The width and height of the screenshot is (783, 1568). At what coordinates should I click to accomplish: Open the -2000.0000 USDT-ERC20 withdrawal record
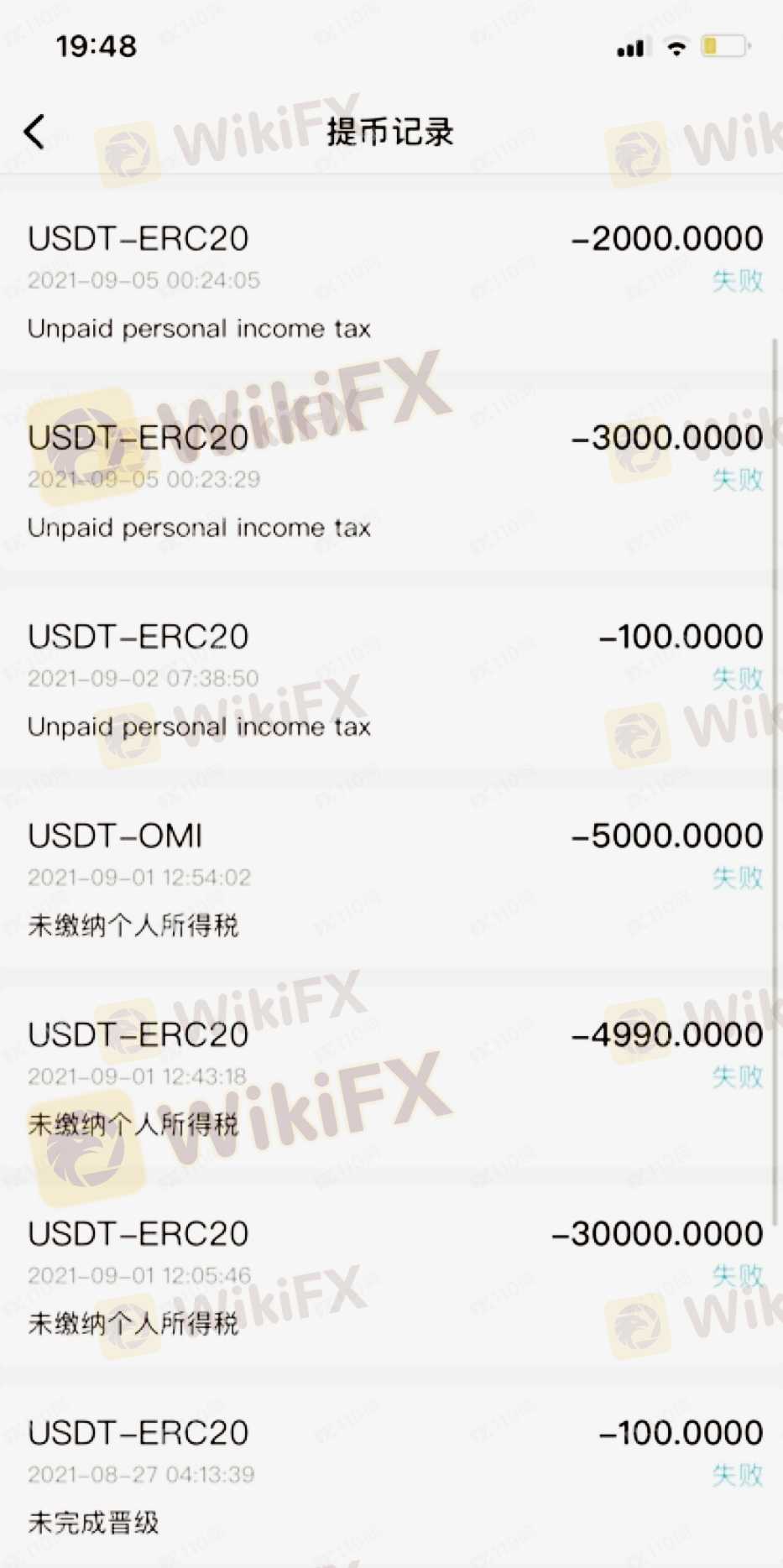click(x=391, y=281)
